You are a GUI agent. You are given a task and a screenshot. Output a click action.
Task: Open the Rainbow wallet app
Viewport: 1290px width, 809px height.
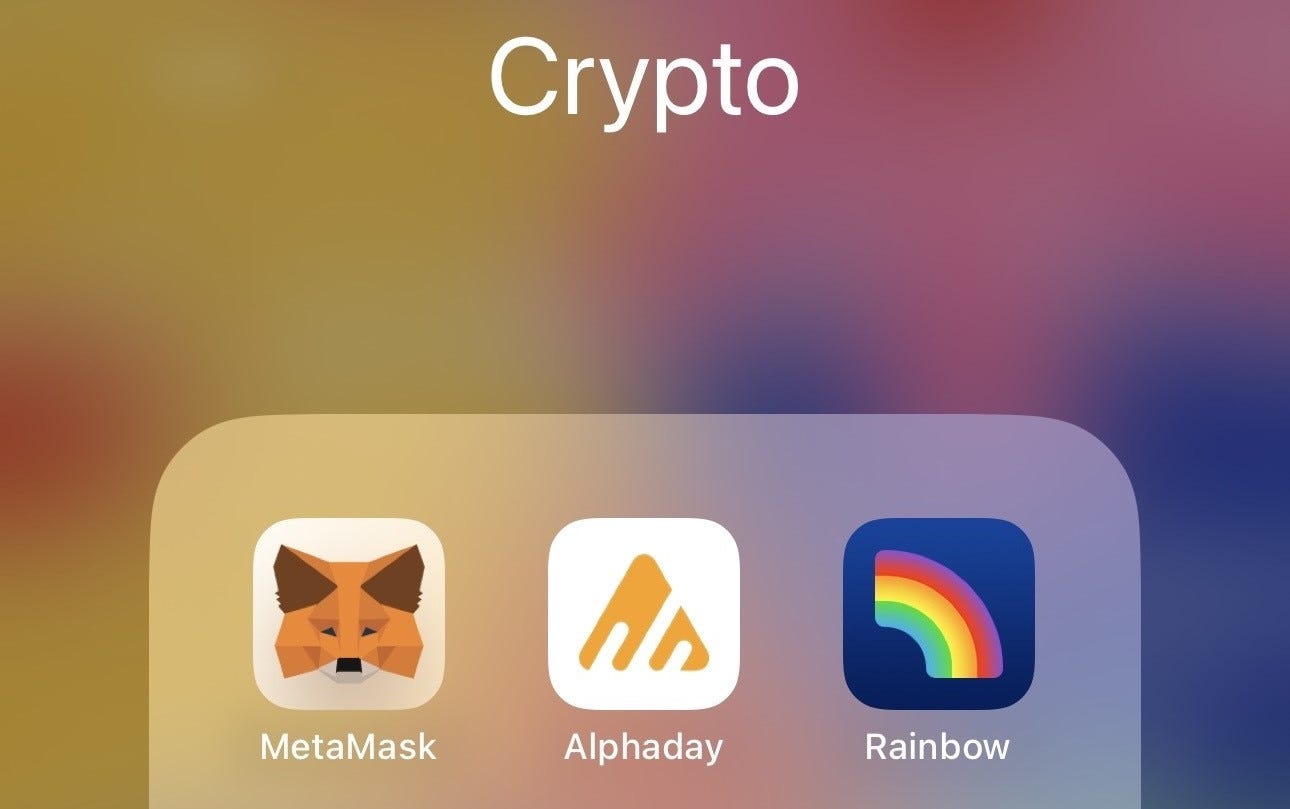pyautogui.click(x=938, y=614)
